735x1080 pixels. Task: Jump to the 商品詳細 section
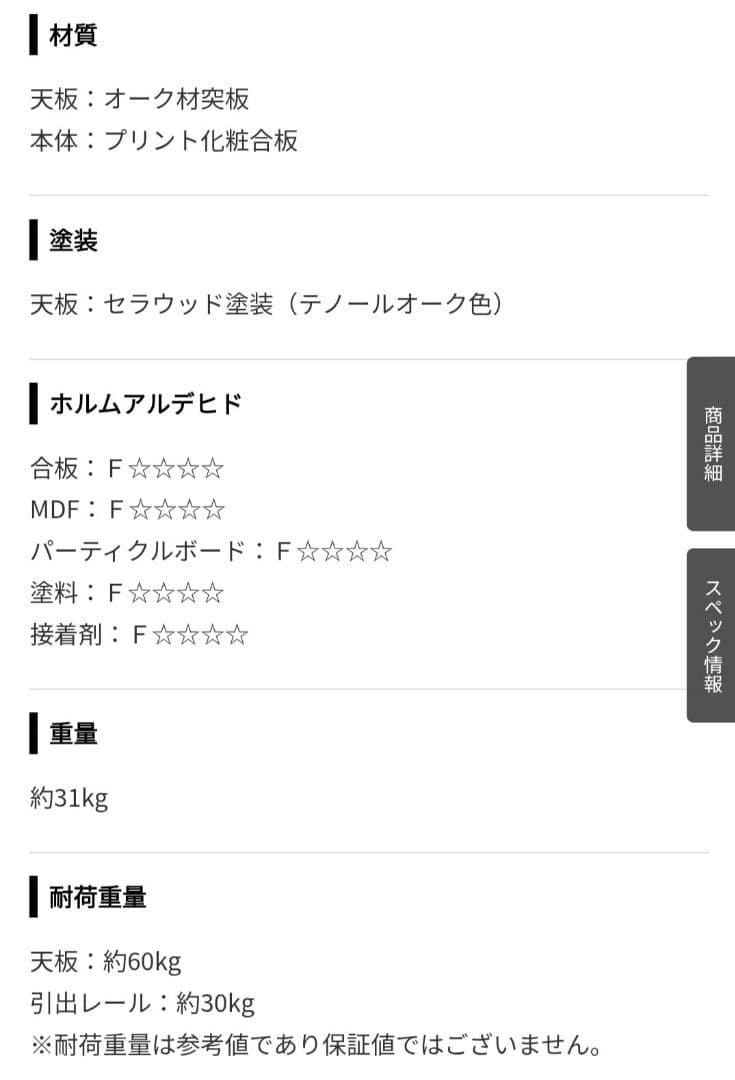pos(712,443)
